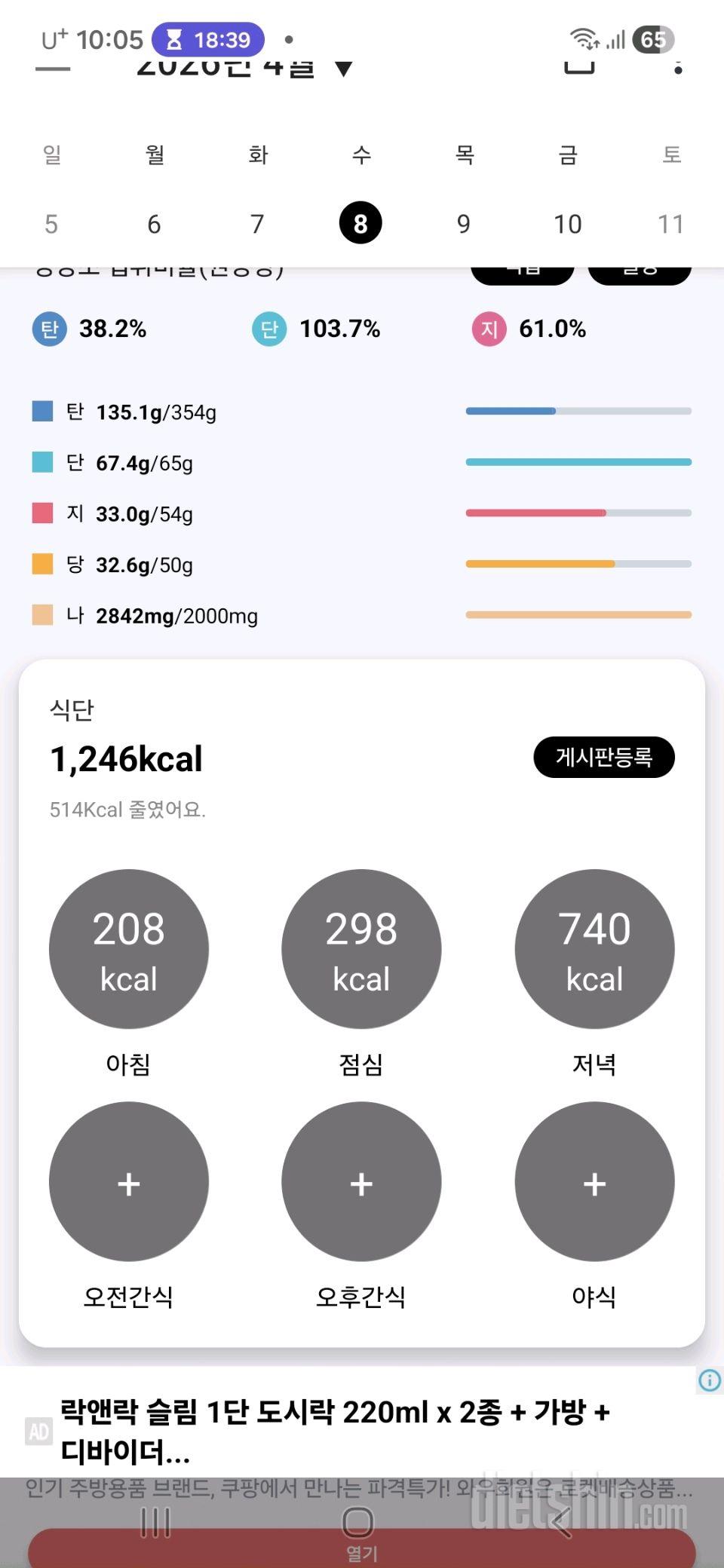Add a 오전간식 entry
Viewport: 724px width, 1568px height.
pyautogui.click(x=129, y=1182)
